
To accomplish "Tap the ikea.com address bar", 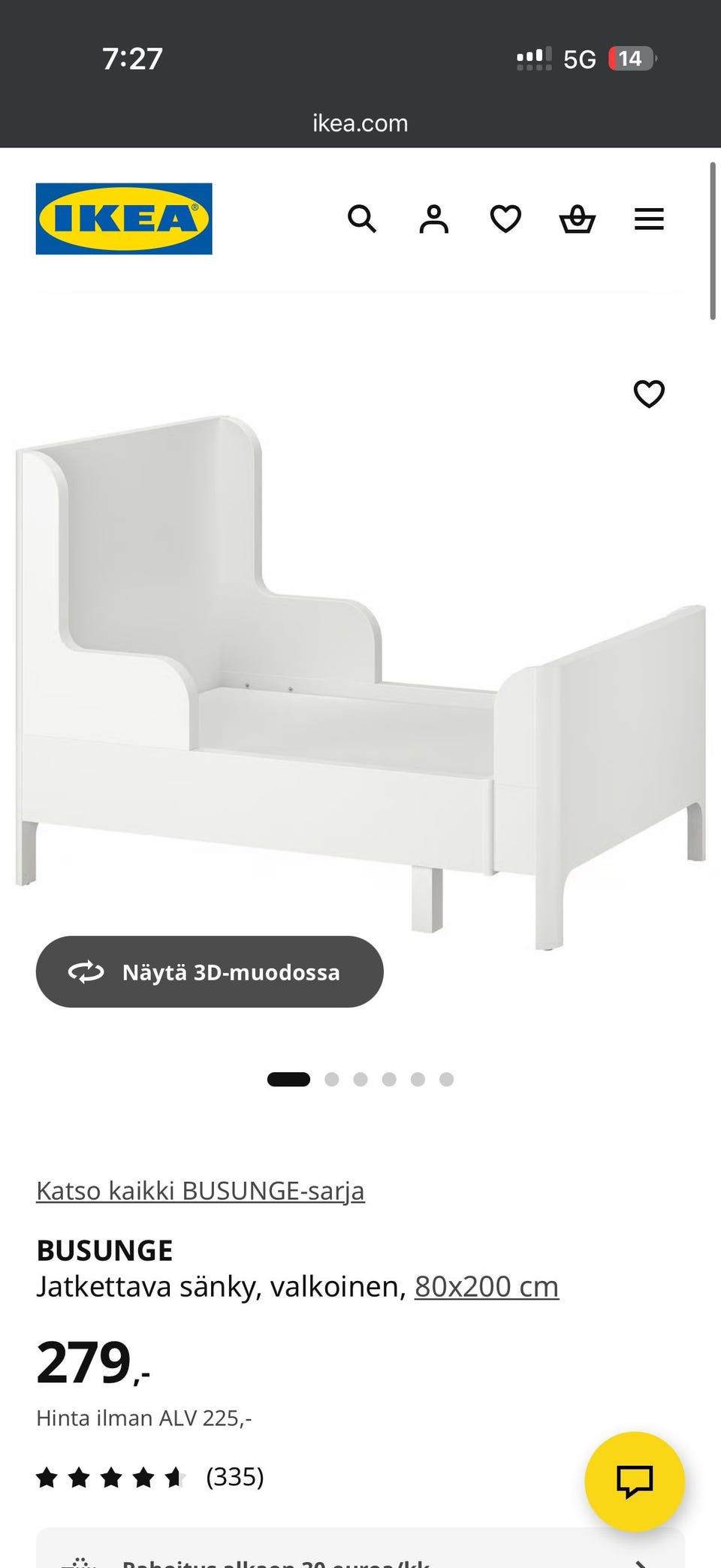I will click(360, 123).
